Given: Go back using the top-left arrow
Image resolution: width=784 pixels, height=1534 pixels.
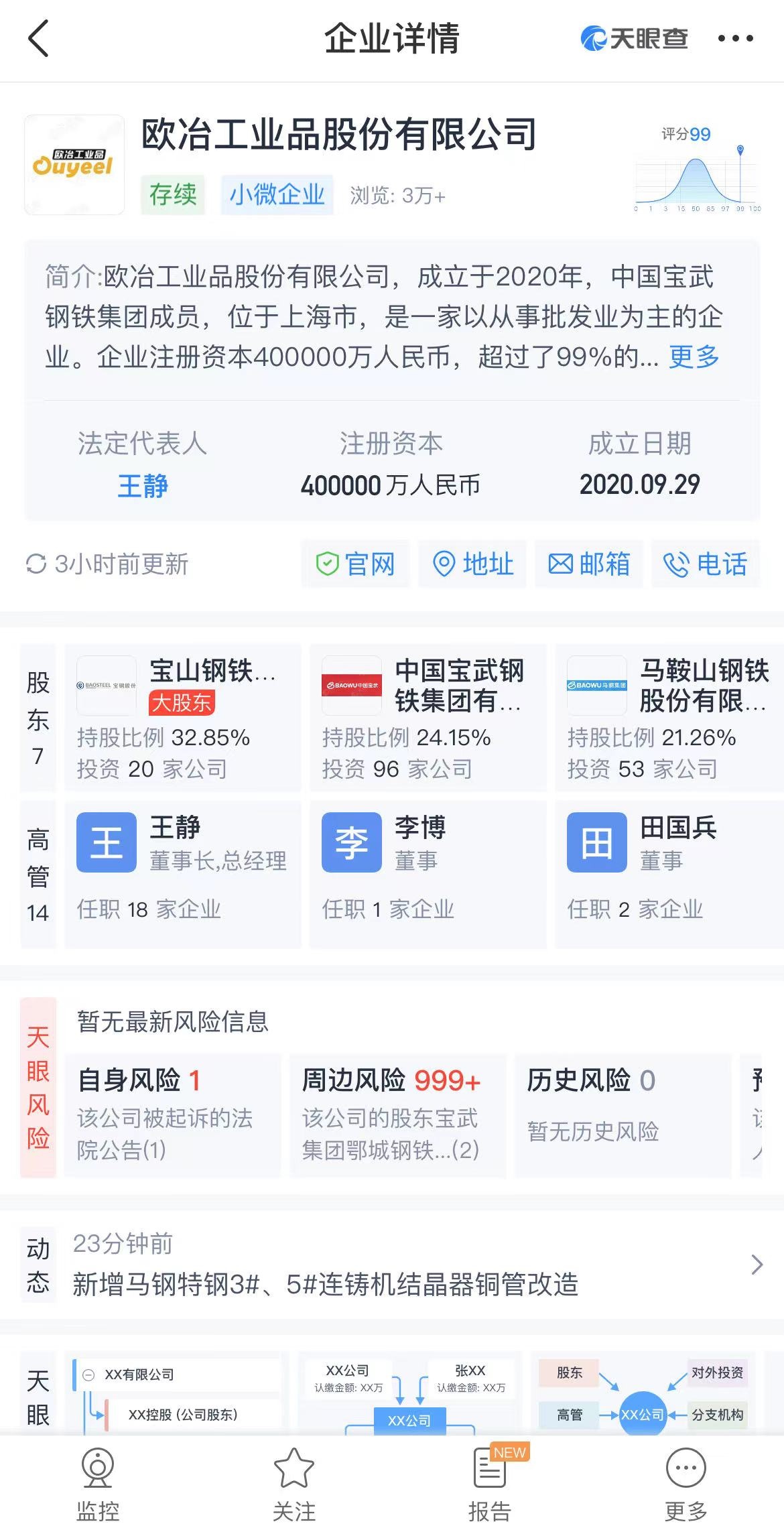Looking at the screenshot, I should coord(39,38).
